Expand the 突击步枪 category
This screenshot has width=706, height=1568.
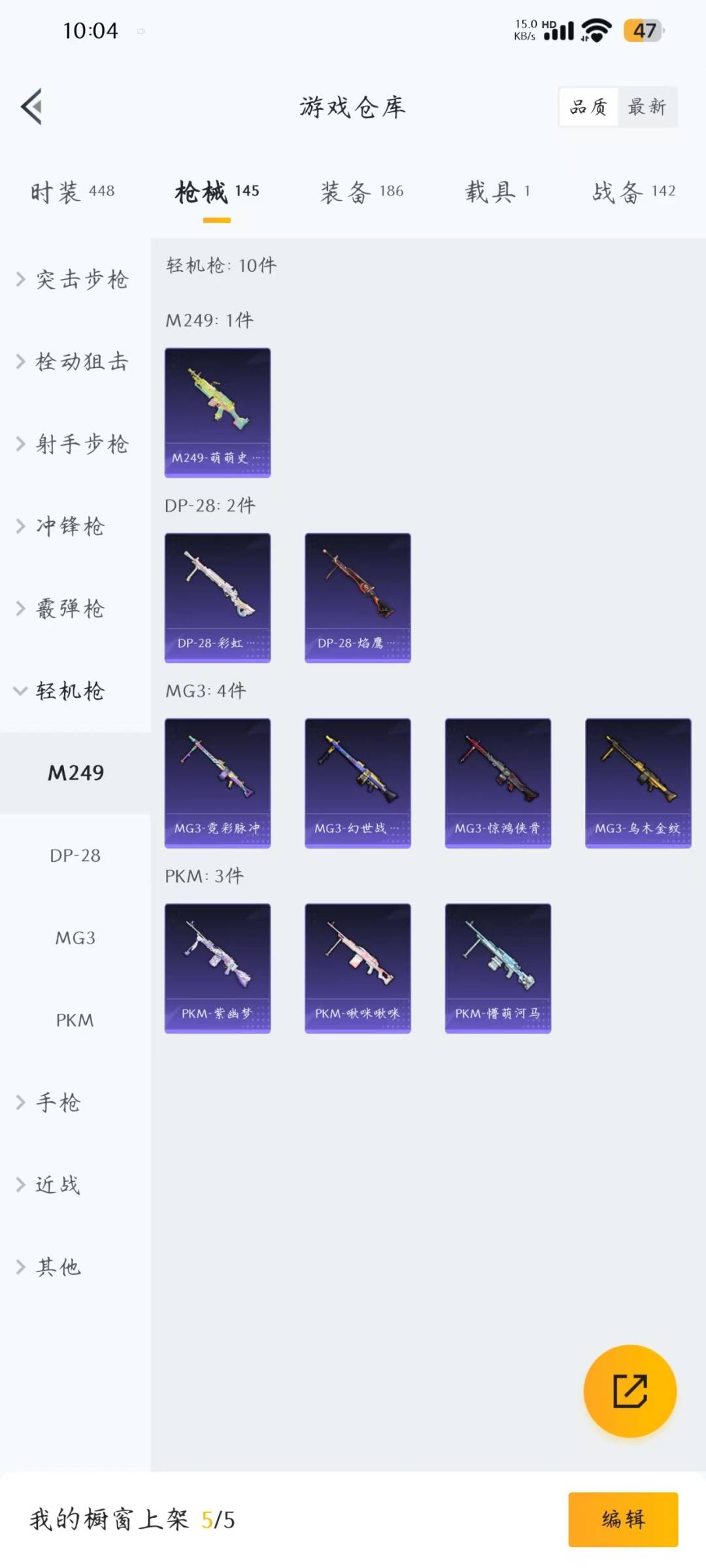(x=75, y=280)
